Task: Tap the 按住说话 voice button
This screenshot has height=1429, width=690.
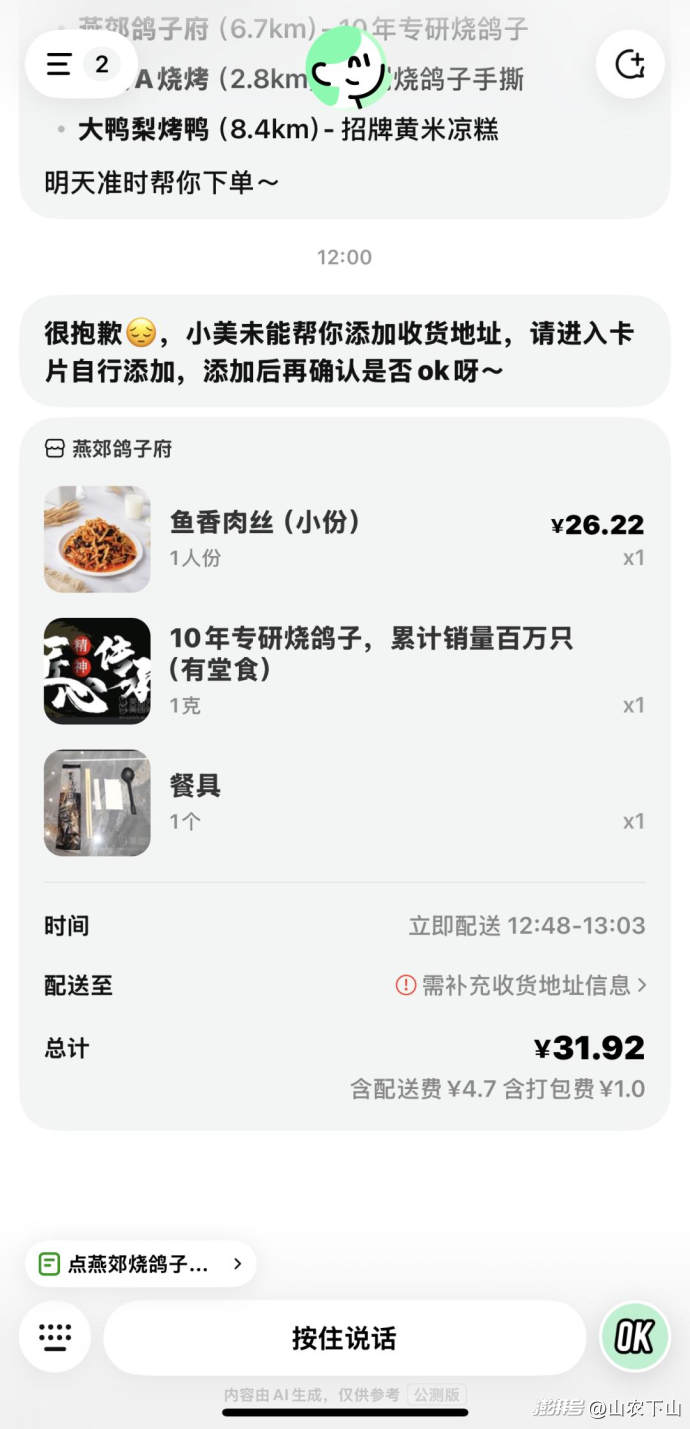Action: [344, 1338]
